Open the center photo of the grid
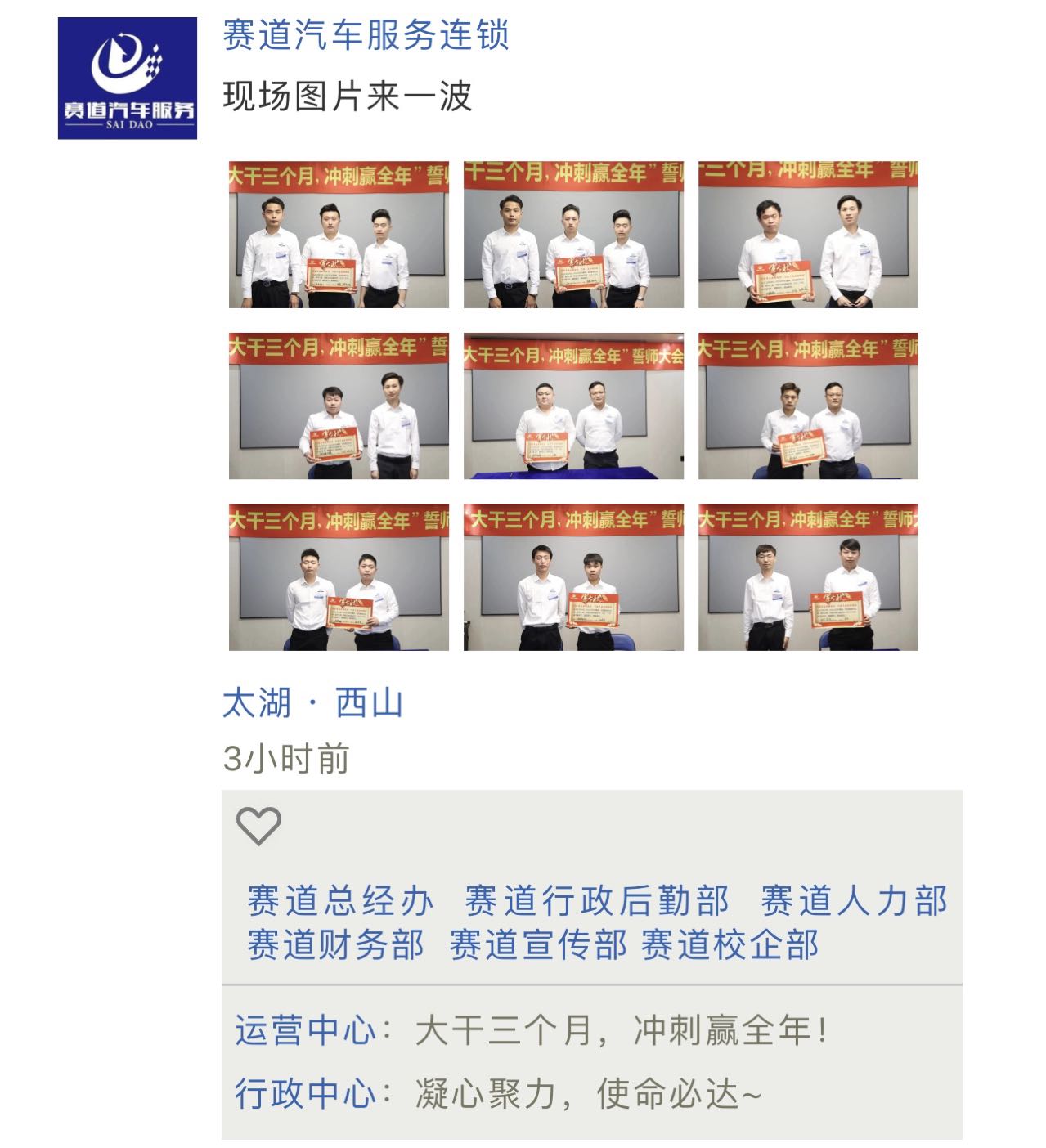 [573, 406]
